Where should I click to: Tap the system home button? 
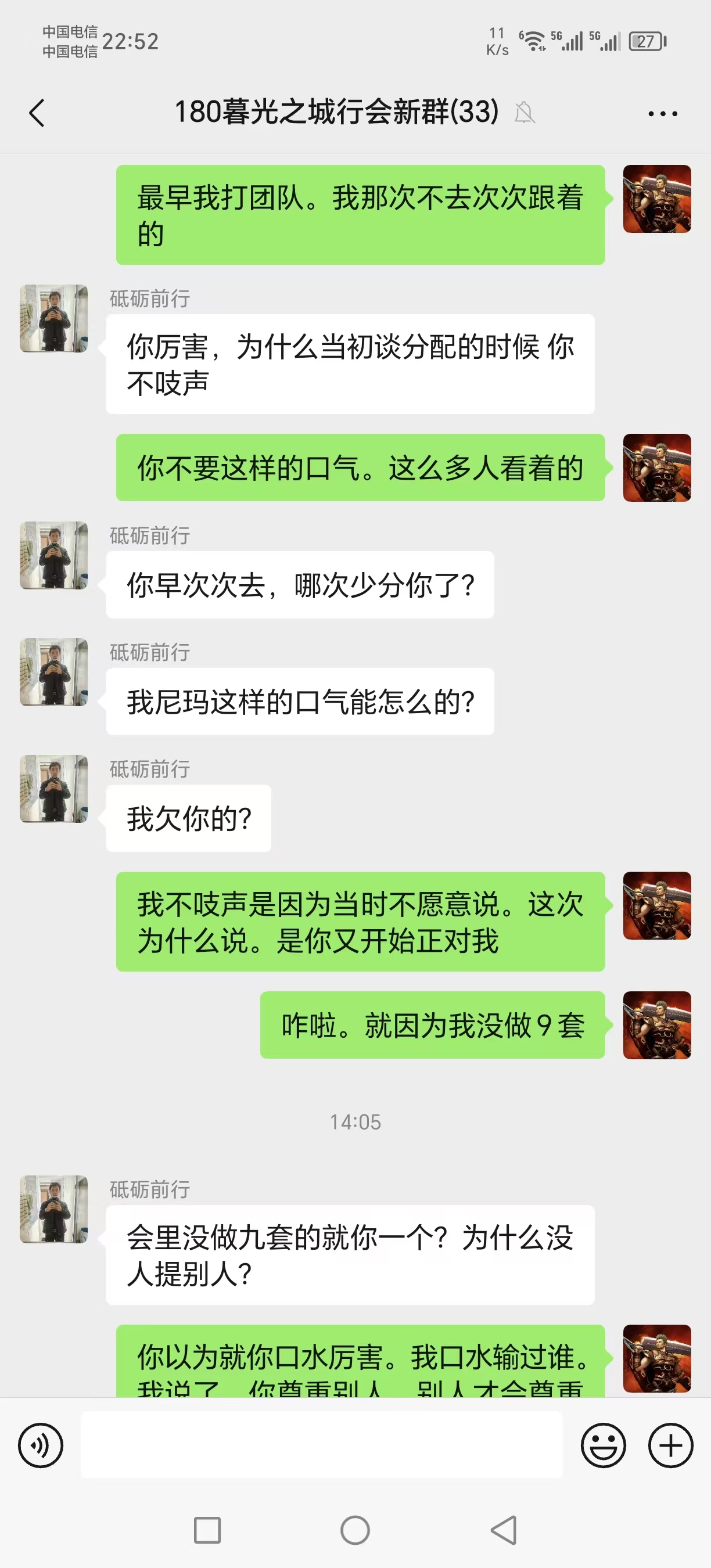point(355,1530)
